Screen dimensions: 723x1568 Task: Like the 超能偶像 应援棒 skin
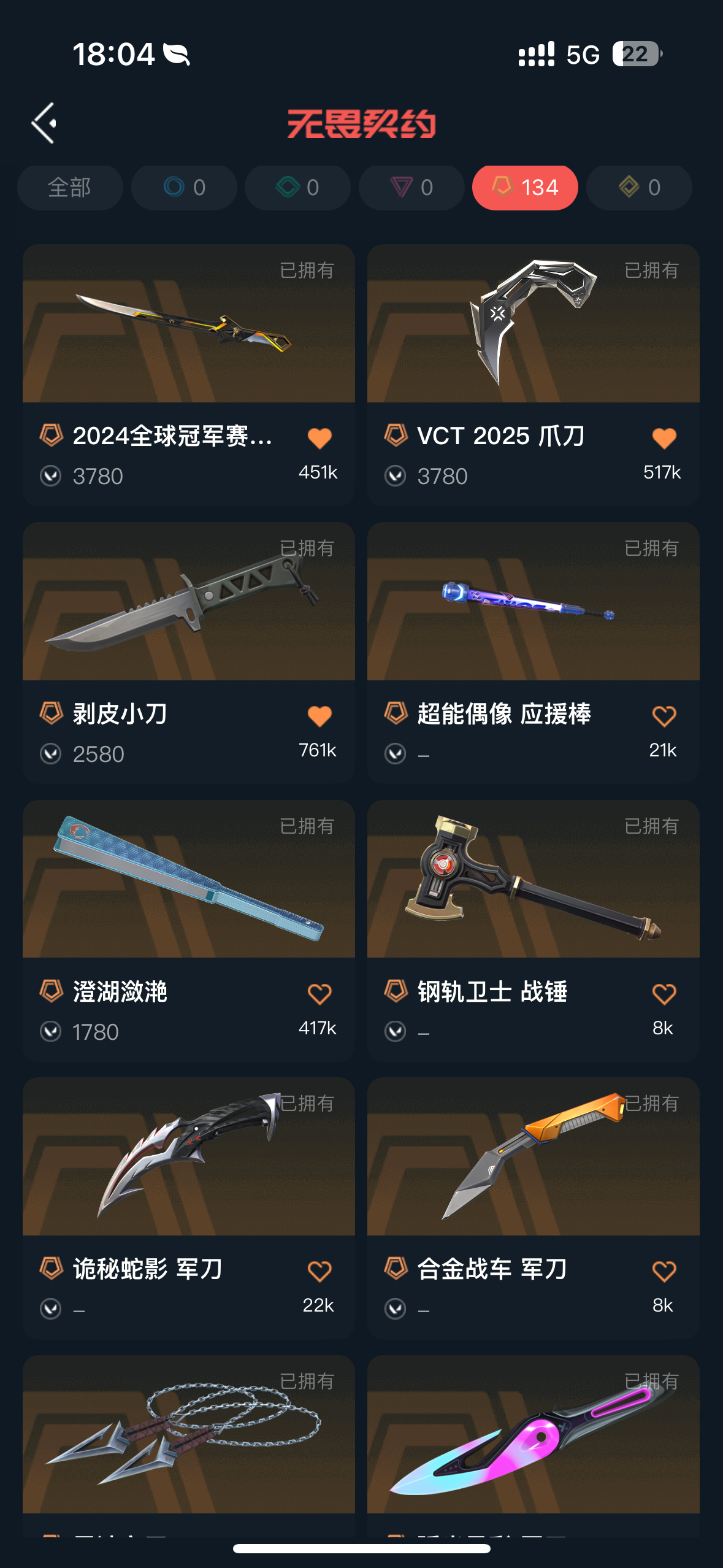click(664, 716)
